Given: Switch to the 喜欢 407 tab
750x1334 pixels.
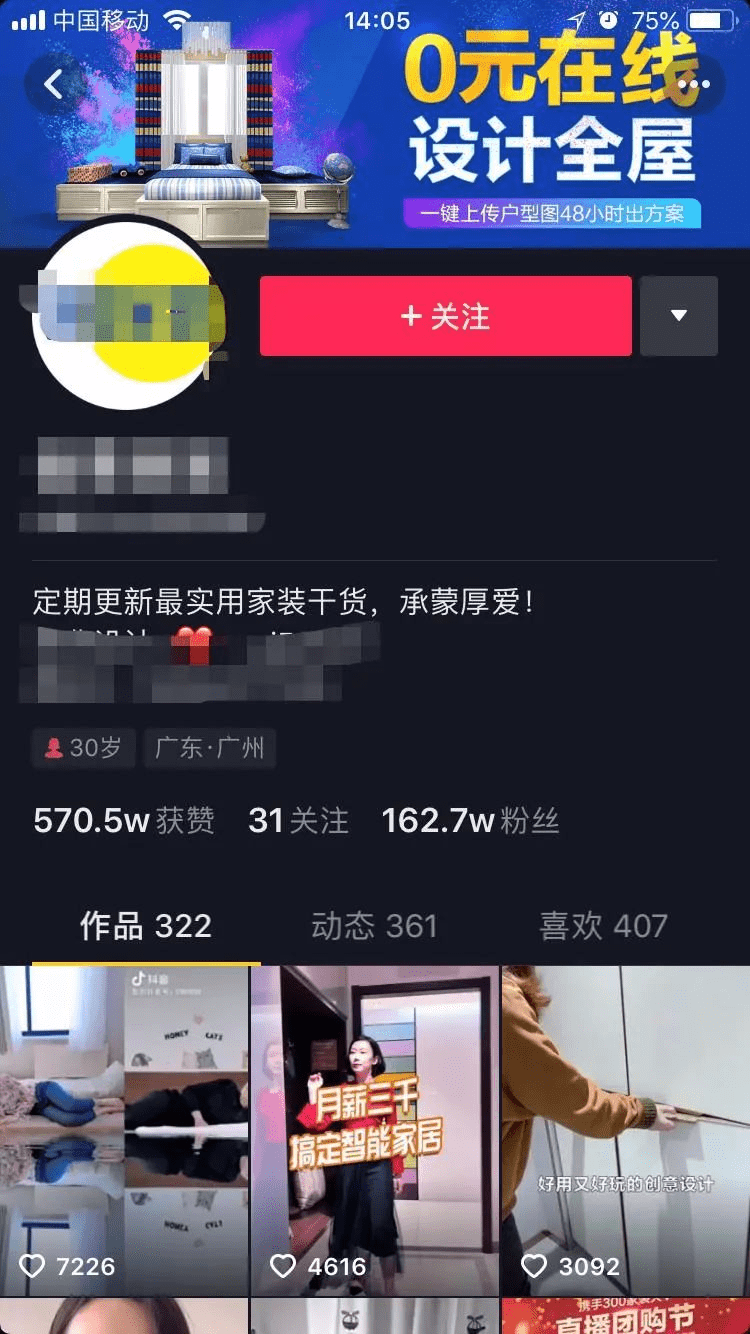Looking at the screenshot, I should point(603,926).
